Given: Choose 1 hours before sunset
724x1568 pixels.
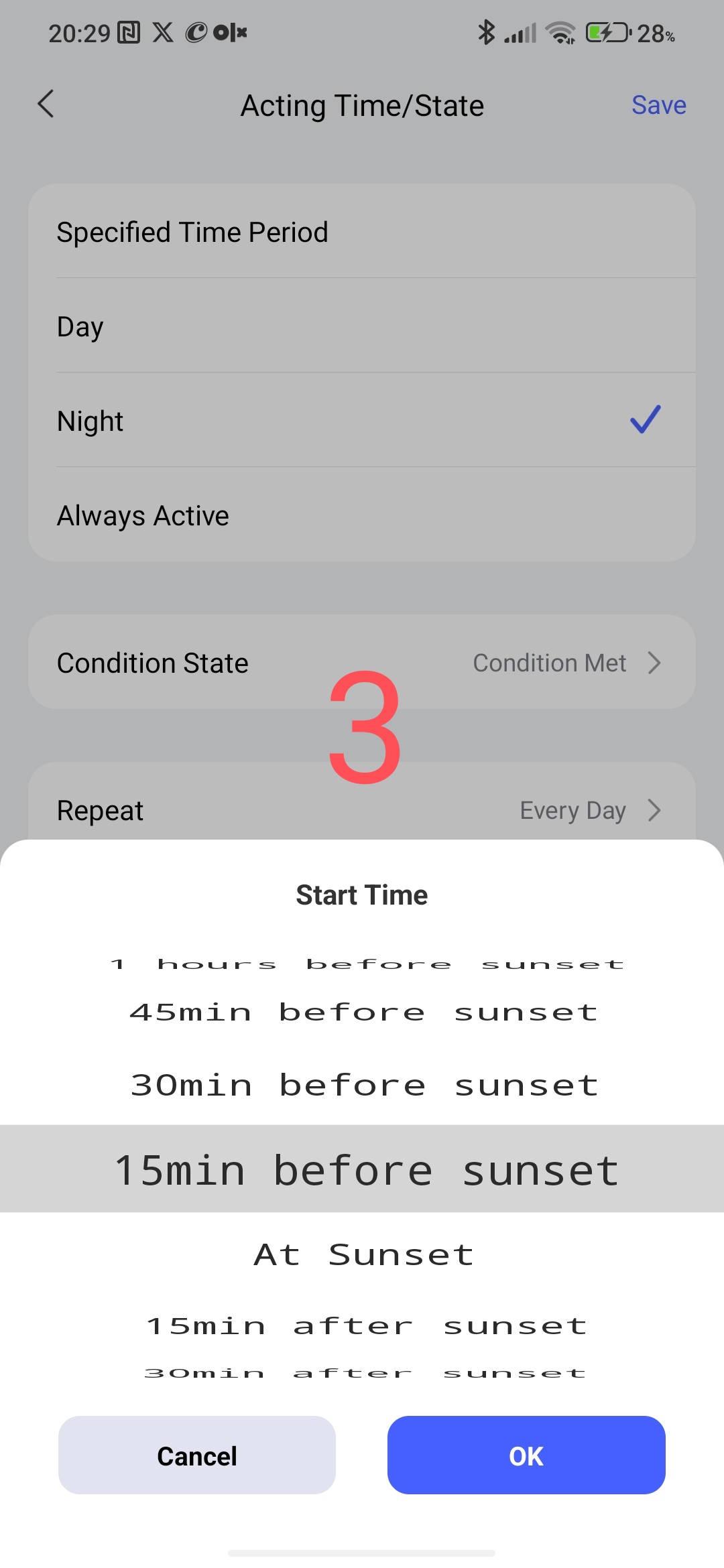Looking at the screenshot, I should (x=366, y=964).
